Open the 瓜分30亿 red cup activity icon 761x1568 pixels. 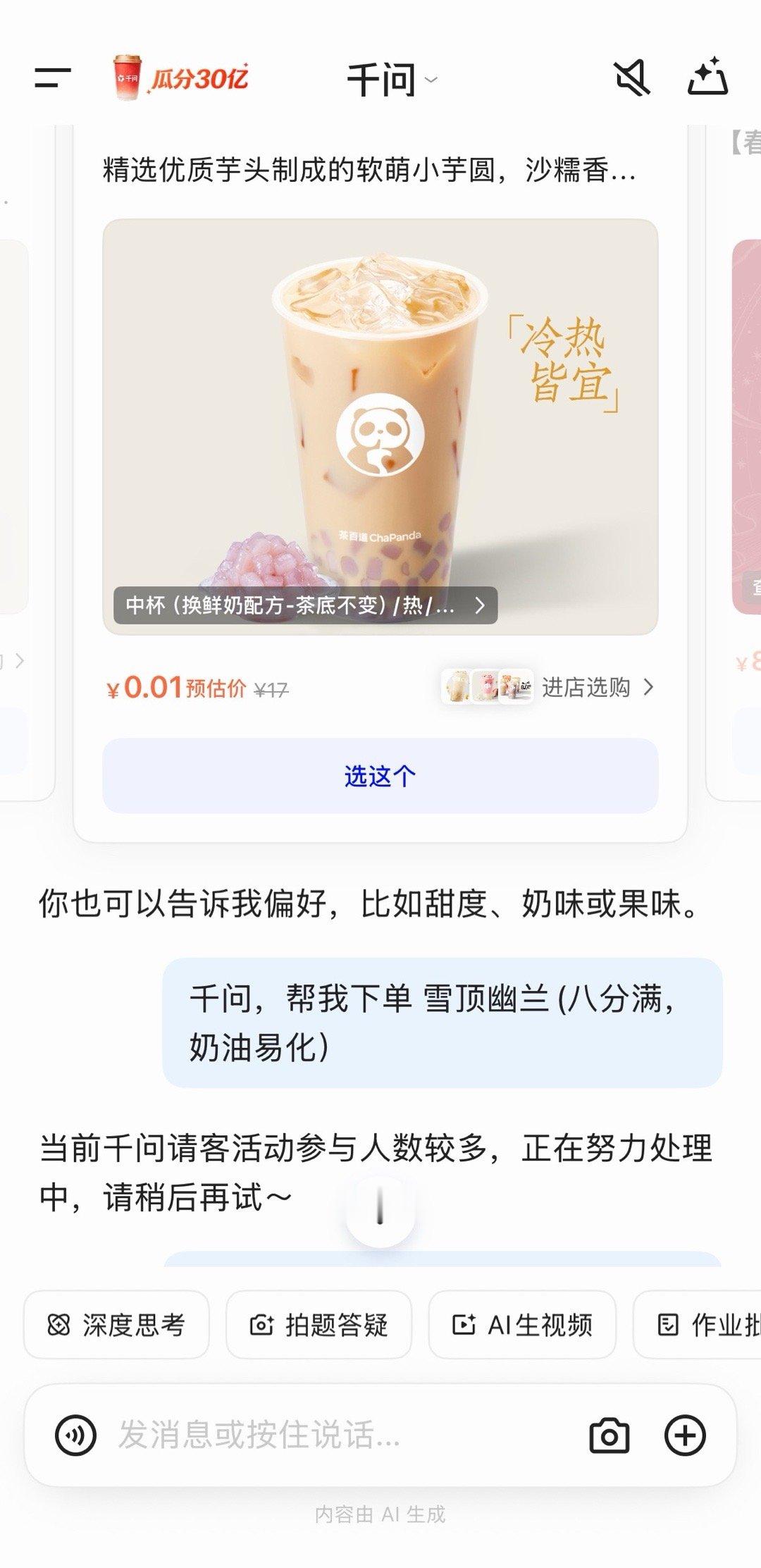coord(127,79)
